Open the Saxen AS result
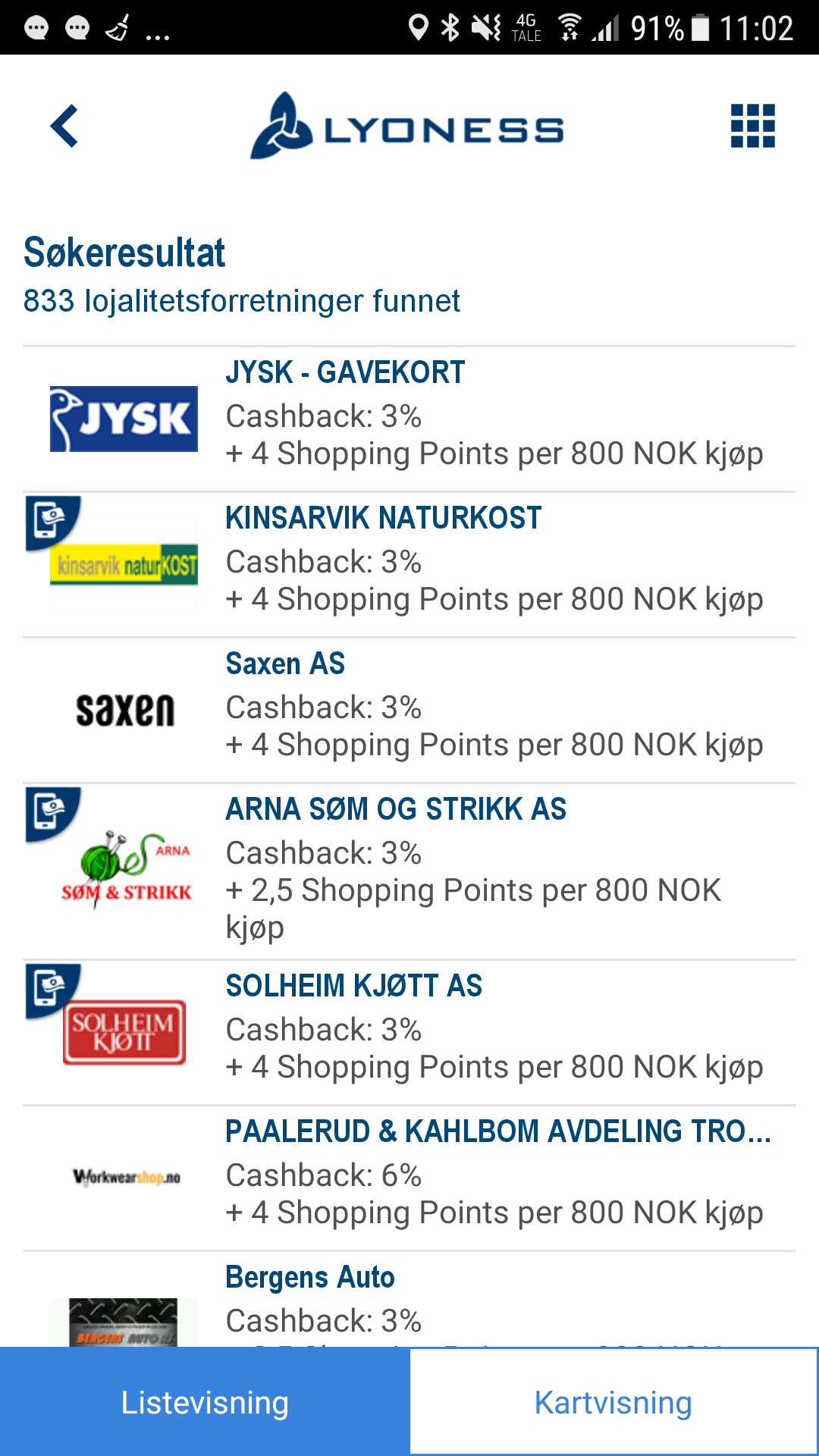Screen dimensions: 819x1456 [x=409, y=711]
